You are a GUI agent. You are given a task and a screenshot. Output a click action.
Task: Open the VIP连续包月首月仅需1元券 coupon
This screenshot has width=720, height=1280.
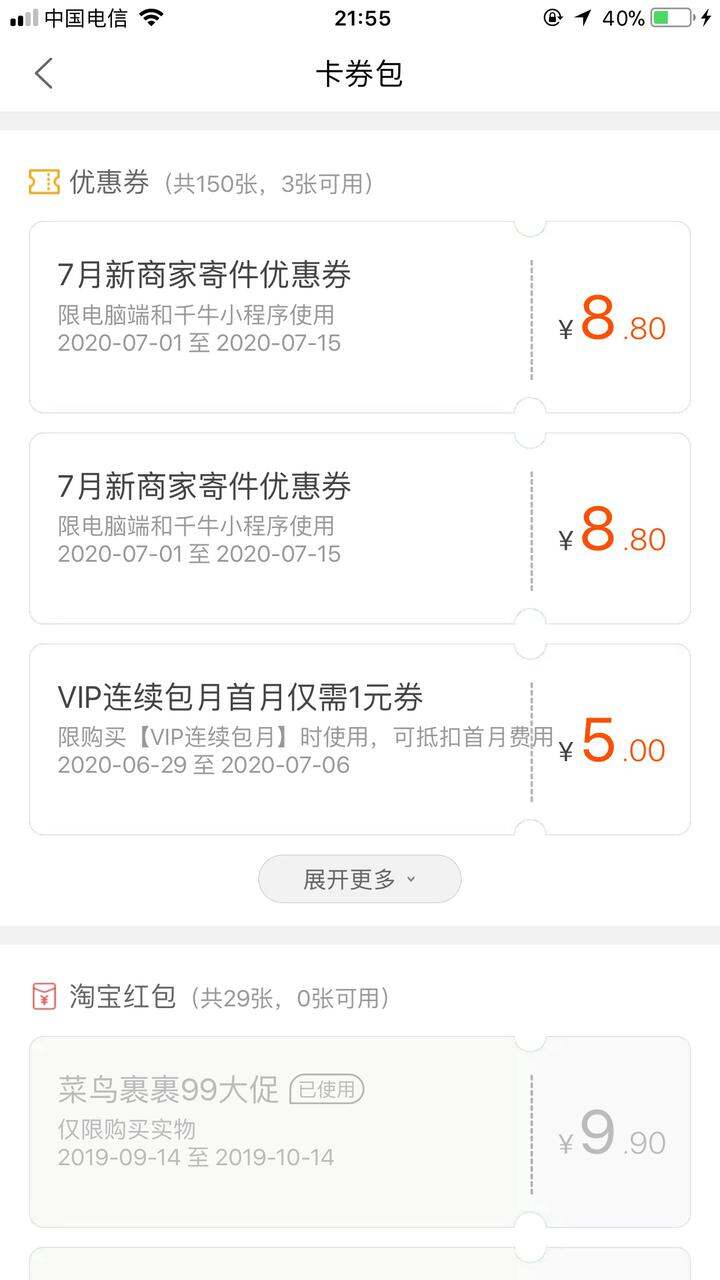click(x=360, y=739)
